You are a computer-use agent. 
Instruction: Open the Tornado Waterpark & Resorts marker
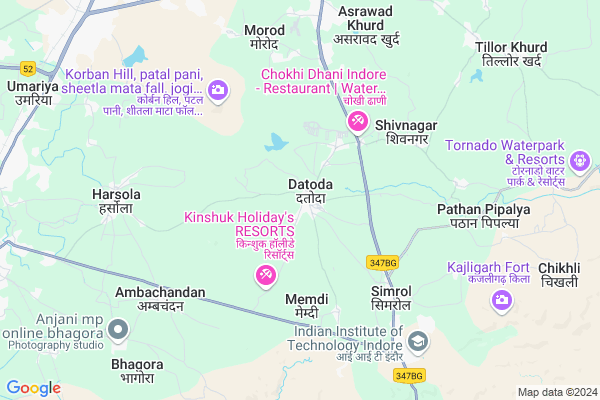point(579,160)
